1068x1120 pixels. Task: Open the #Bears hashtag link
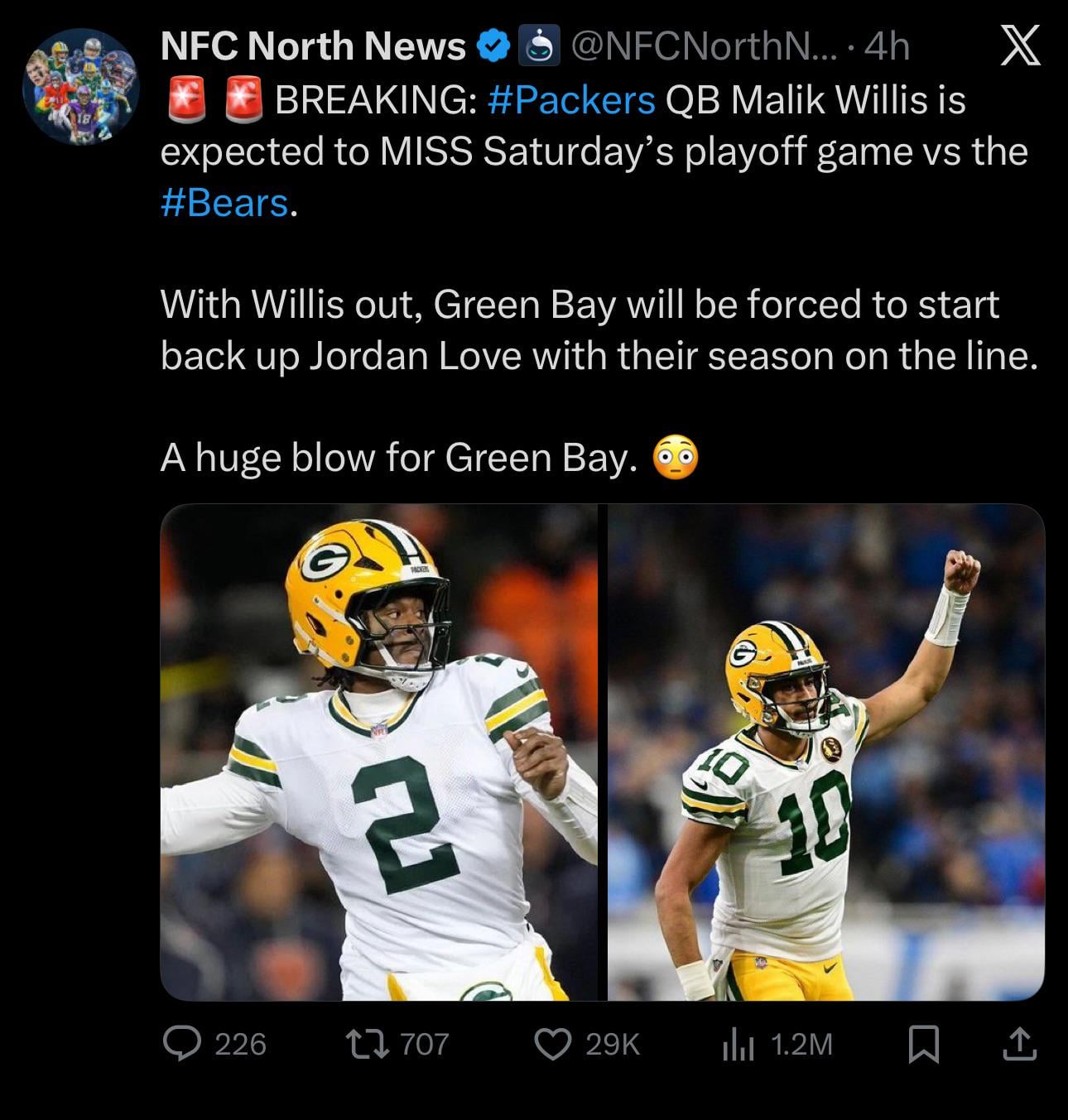tap(224, 203)
